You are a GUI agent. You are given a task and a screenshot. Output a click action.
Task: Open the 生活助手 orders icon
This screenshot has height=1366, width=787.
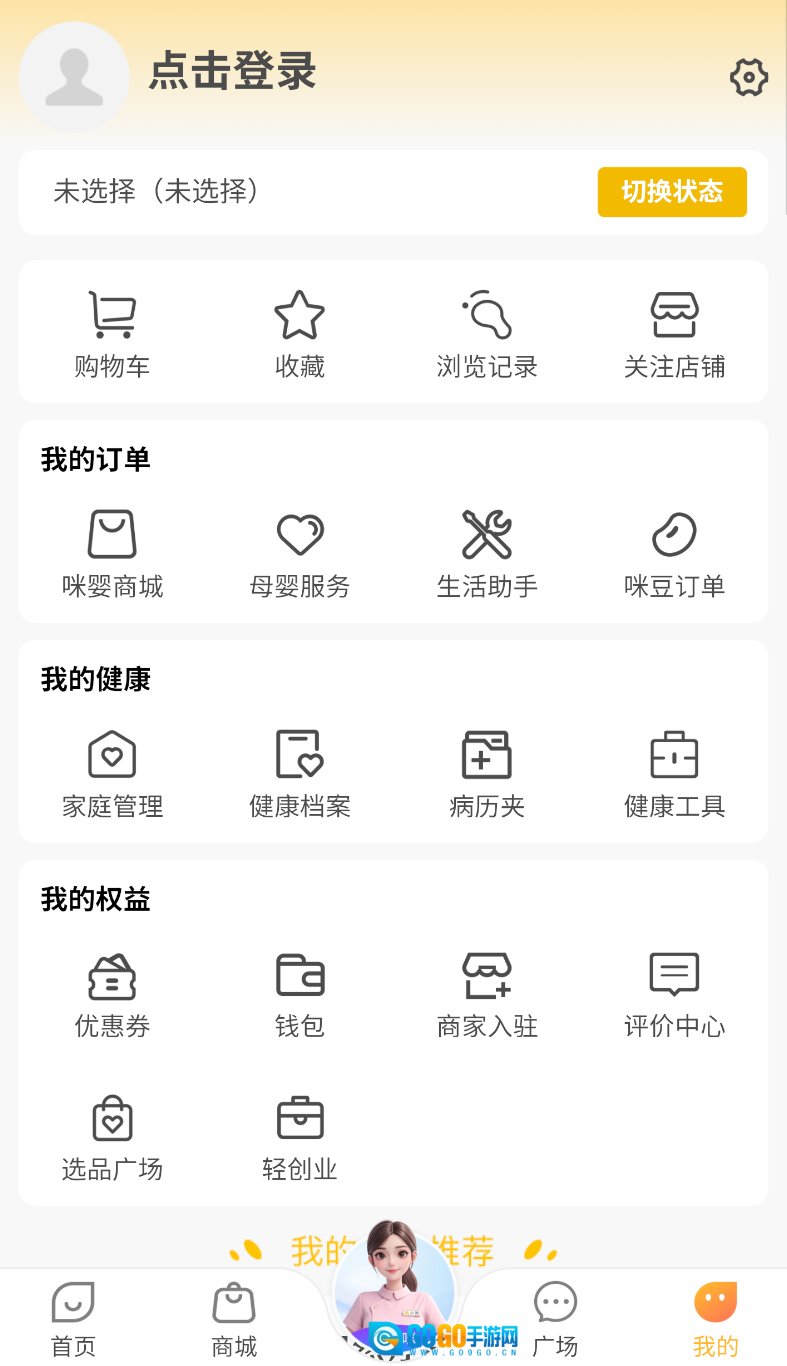click(x=487, y=550)
